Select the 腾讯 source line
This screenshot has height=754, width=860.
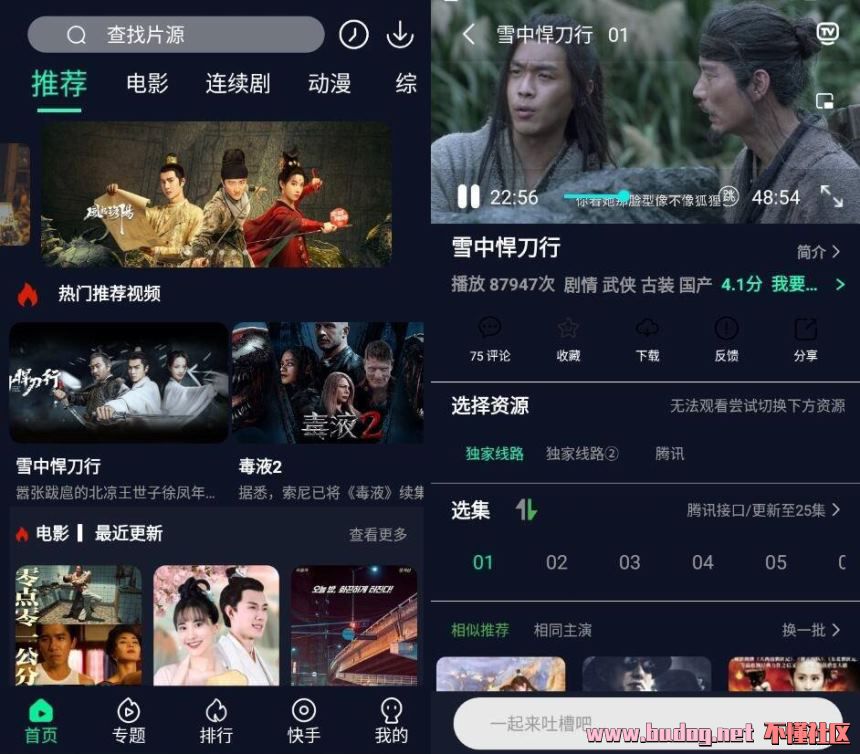[669, 454]
